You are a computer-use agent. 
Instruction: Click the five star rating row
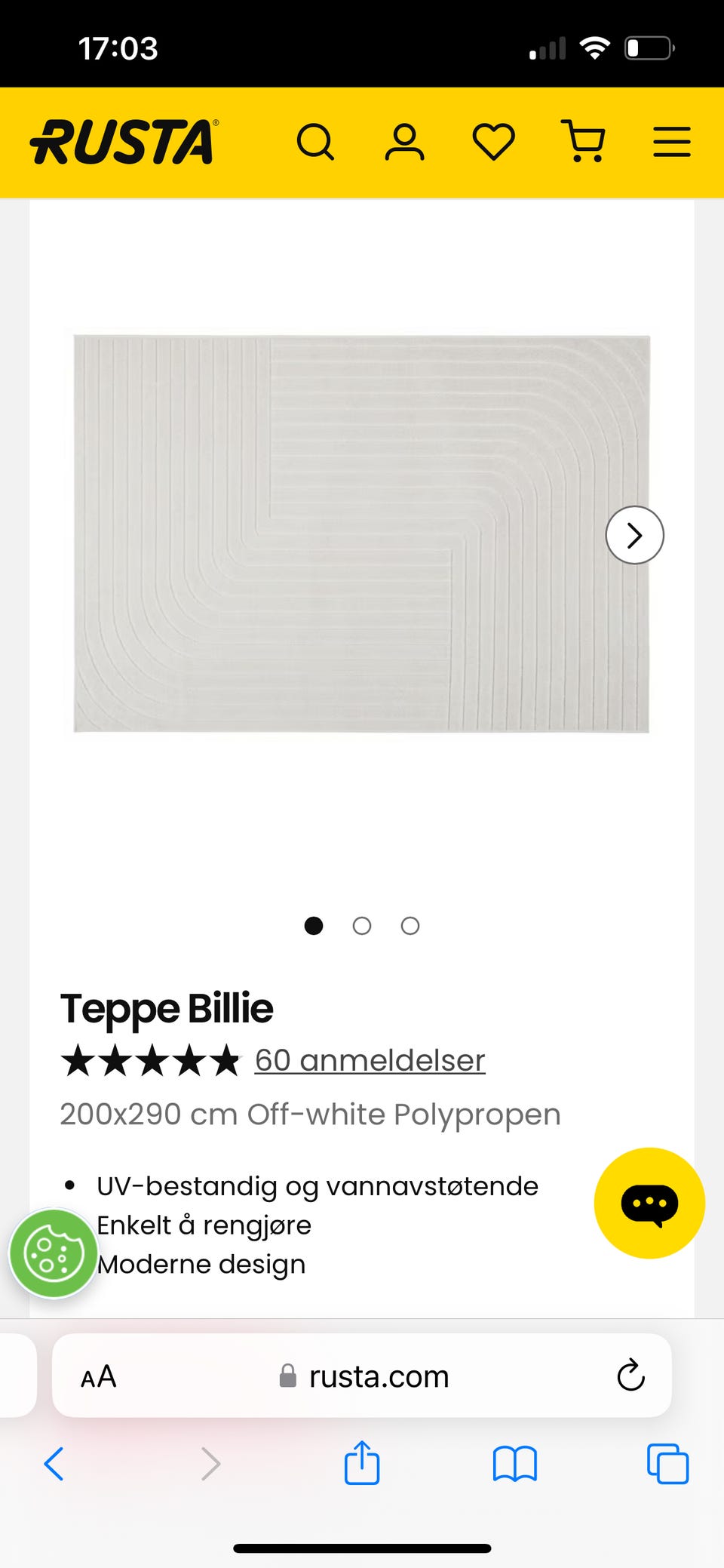(x=151, y=1061)
